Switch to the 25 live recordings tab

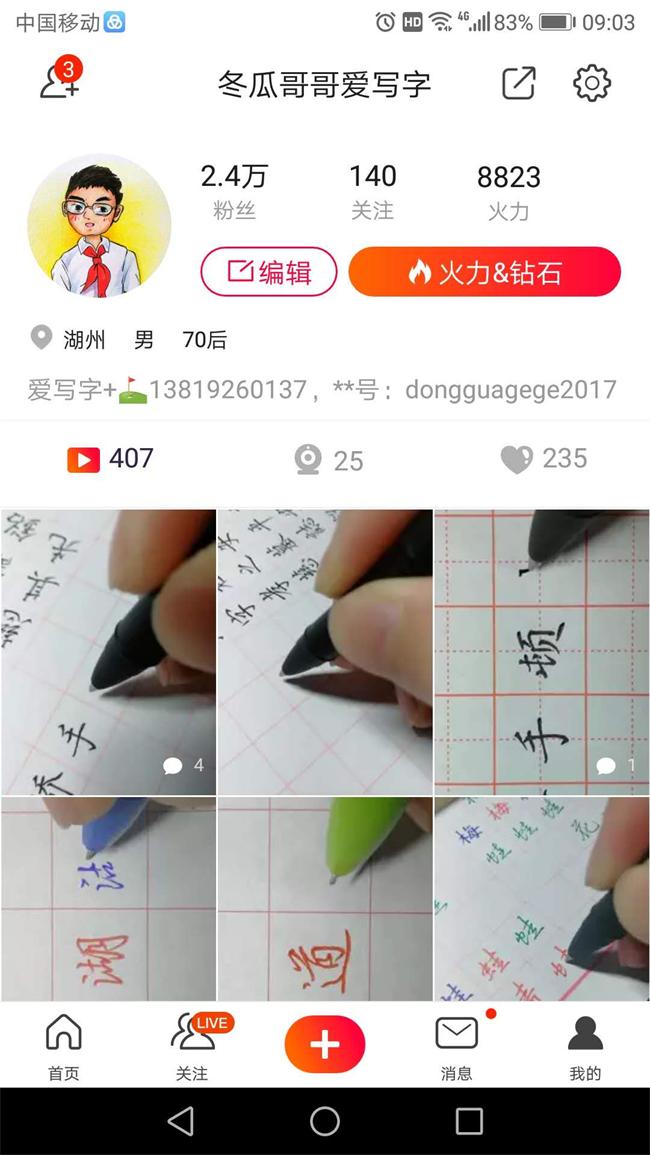coord(328,460)
